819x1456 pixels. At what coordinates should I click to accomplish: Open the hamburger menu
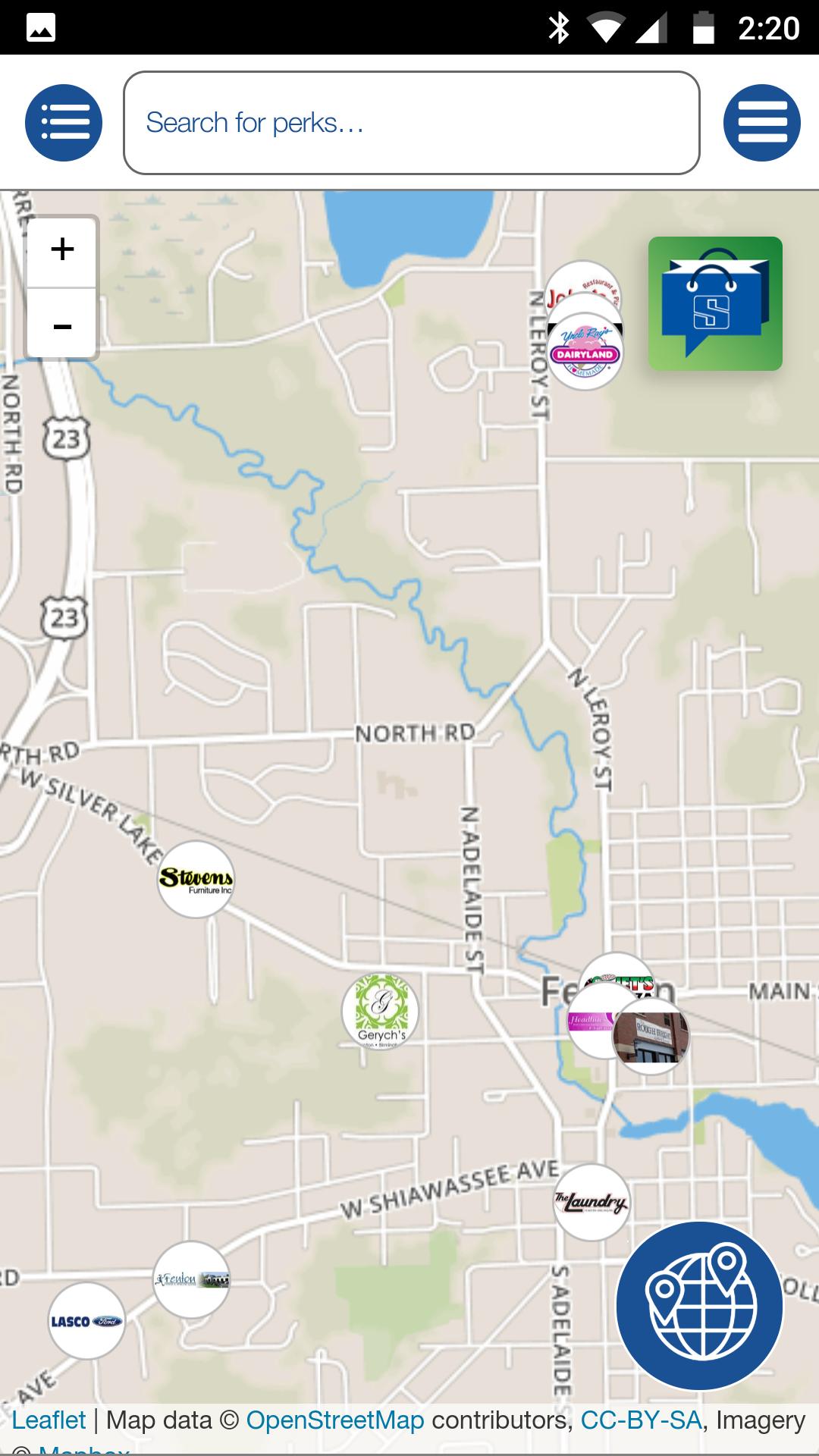click(x=761, y=123)
